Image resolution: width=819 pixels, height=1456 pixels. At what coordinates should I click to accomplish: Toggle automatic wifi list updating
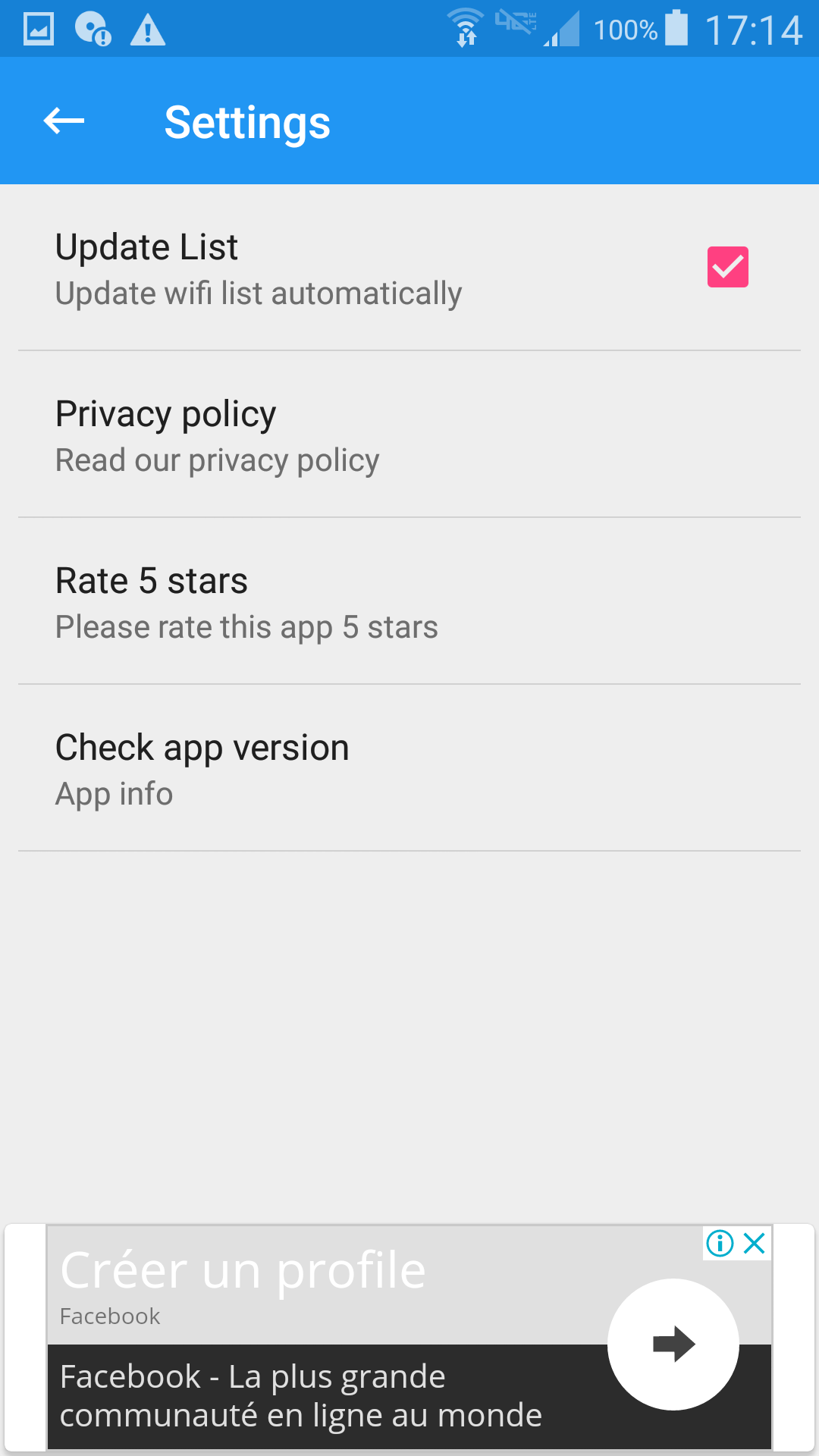pyautogui.click(x=726, y=265)
